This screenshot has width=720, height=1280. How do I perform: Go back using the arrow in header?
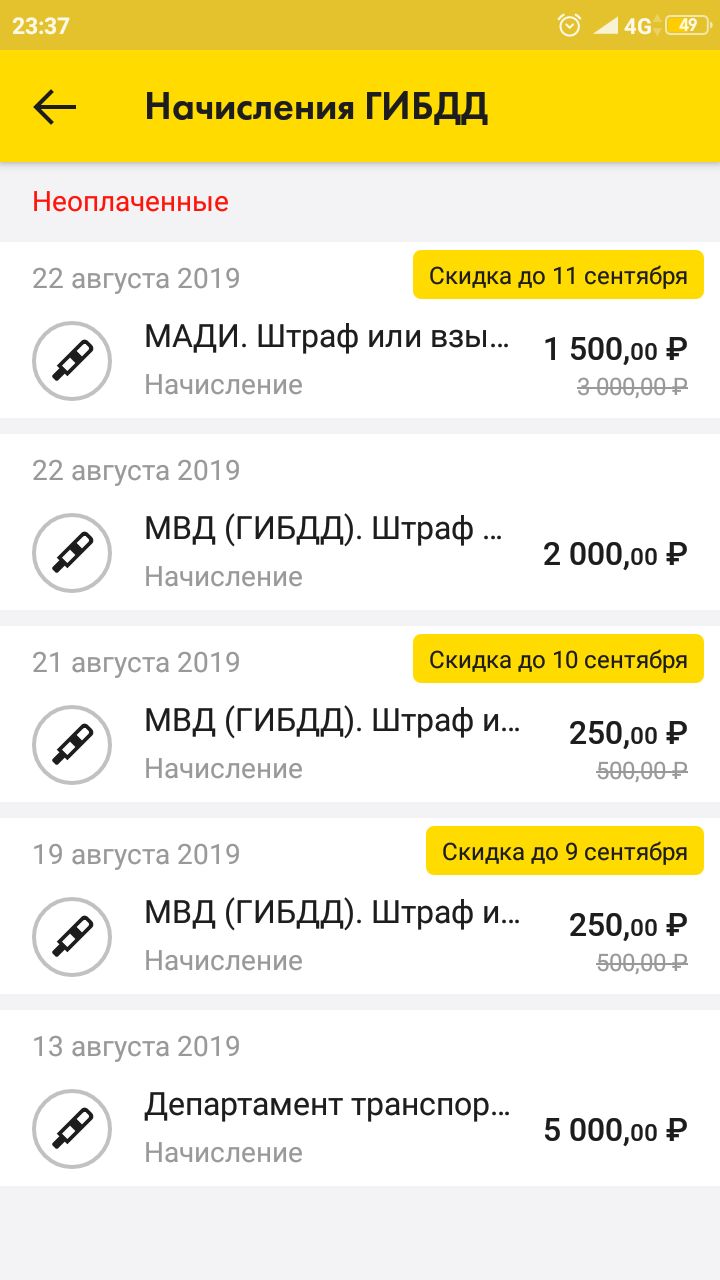pos(55,107)
